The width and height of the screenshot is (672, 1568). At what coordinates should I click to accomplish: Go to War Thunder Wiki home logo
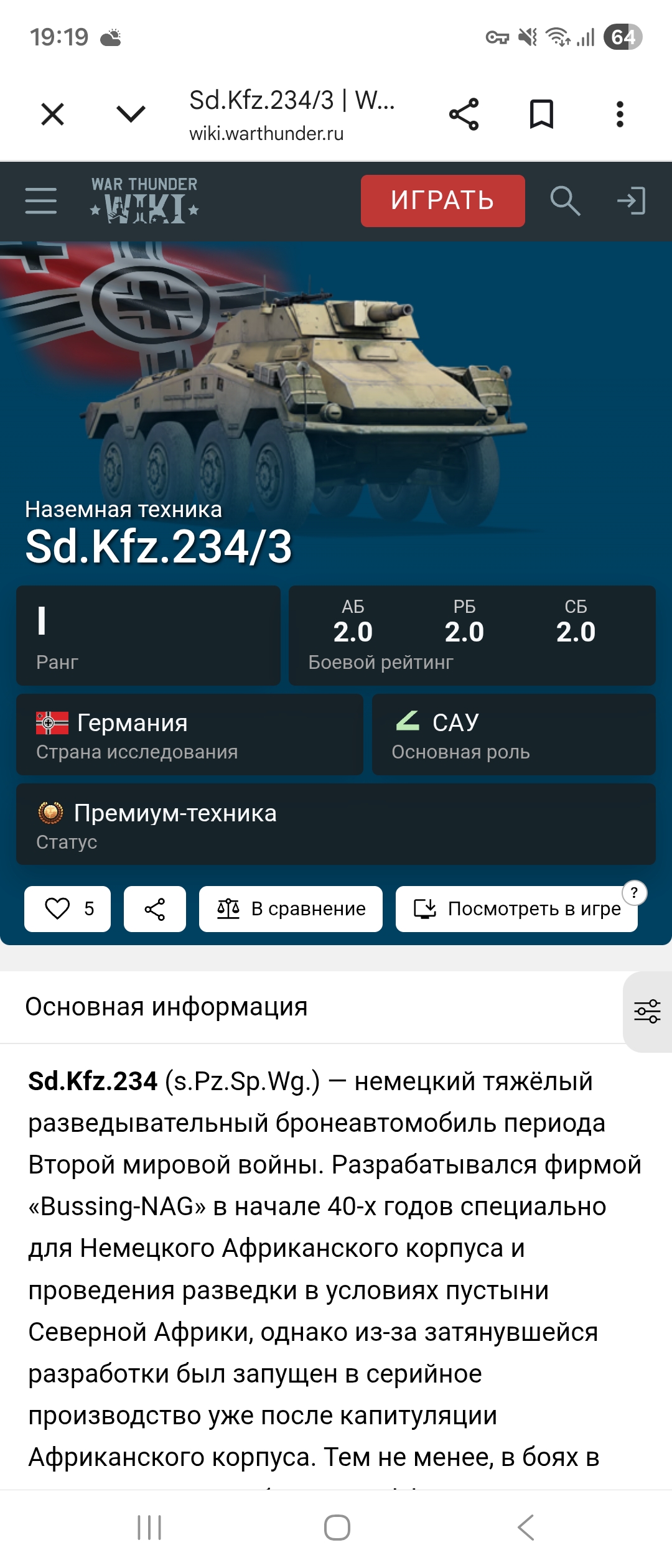tap(144, 200)
